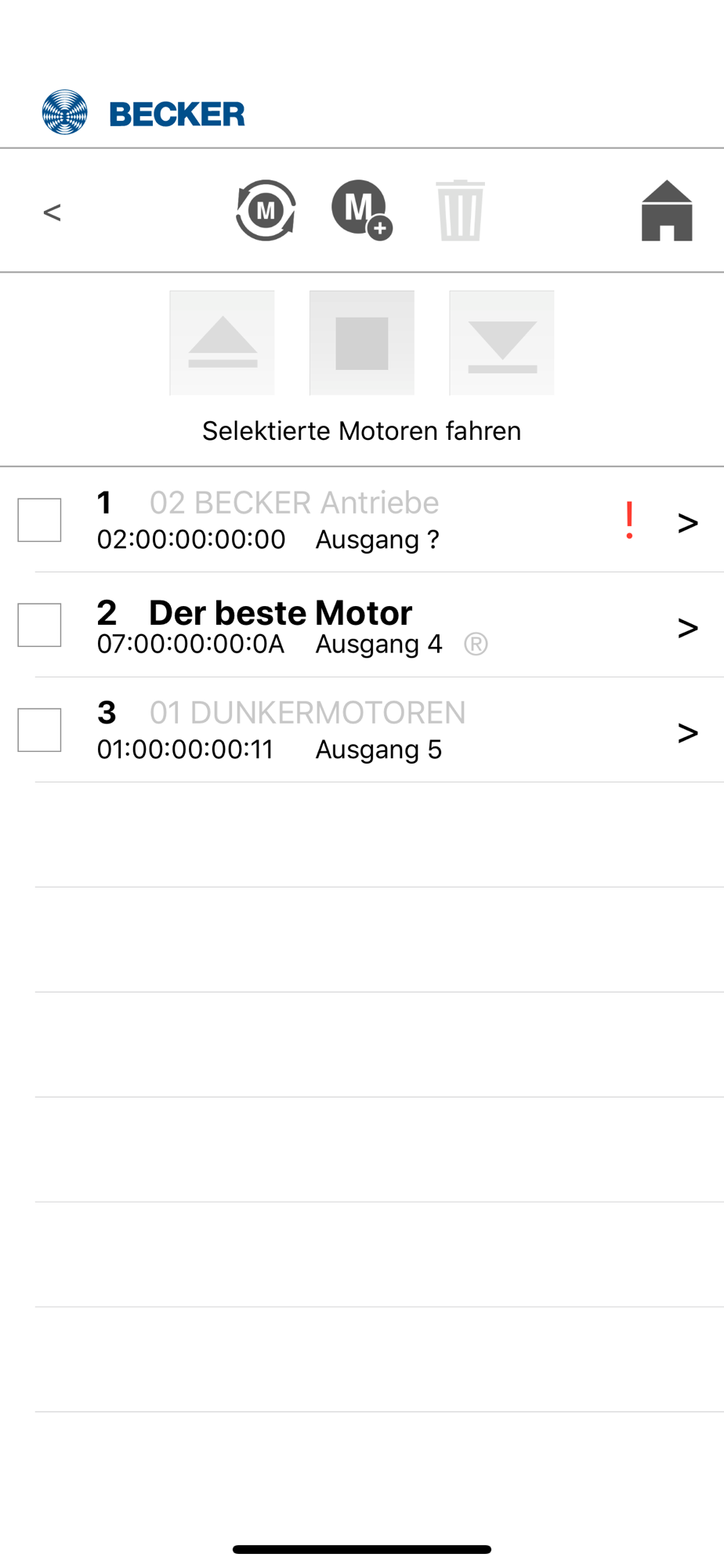Add a new motor
This screenshot has width=724, height=1568.
pos(362,210)
